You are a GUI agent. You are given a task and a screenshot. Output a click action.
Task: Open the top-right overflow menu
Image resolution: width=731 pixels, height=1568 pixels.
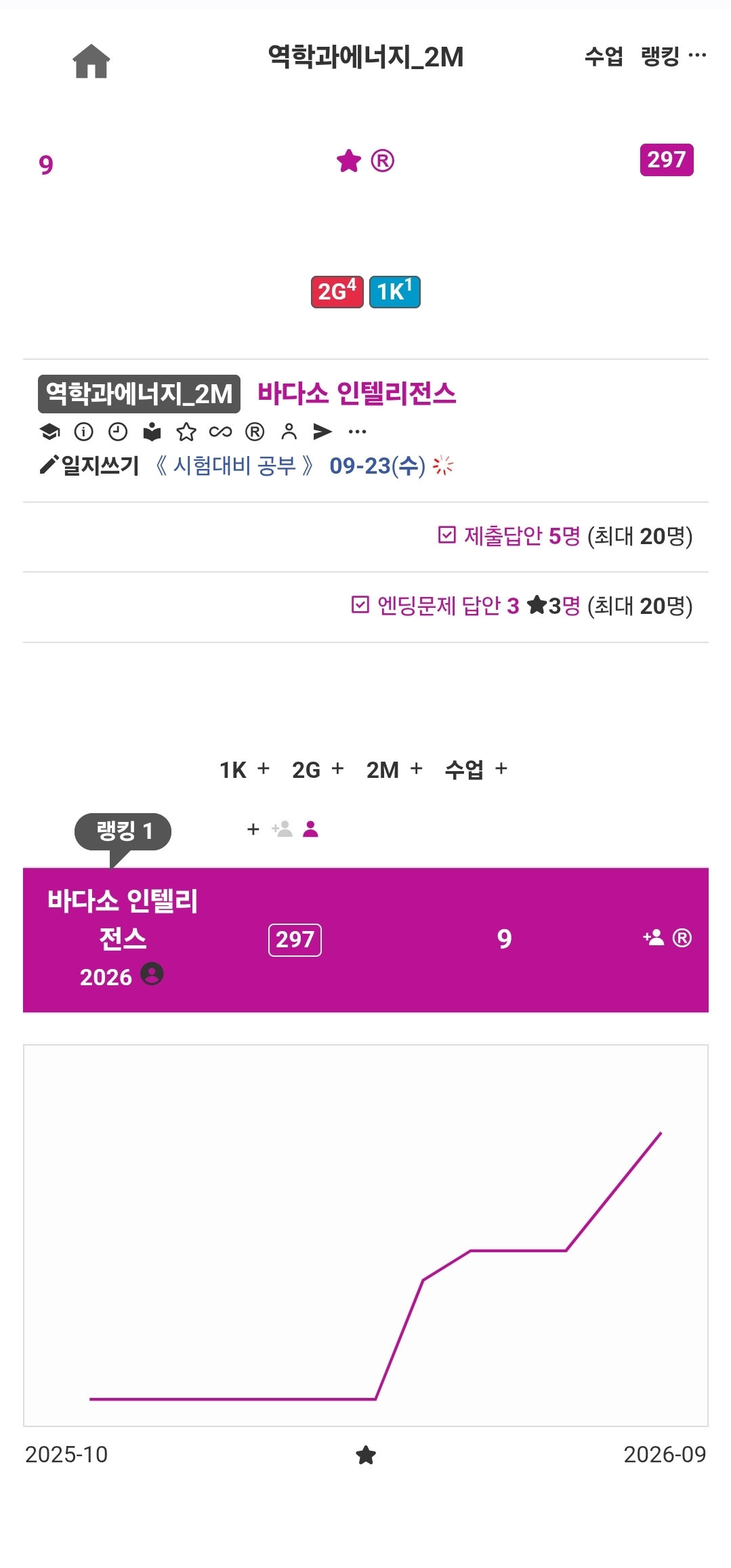coord(697,55)
